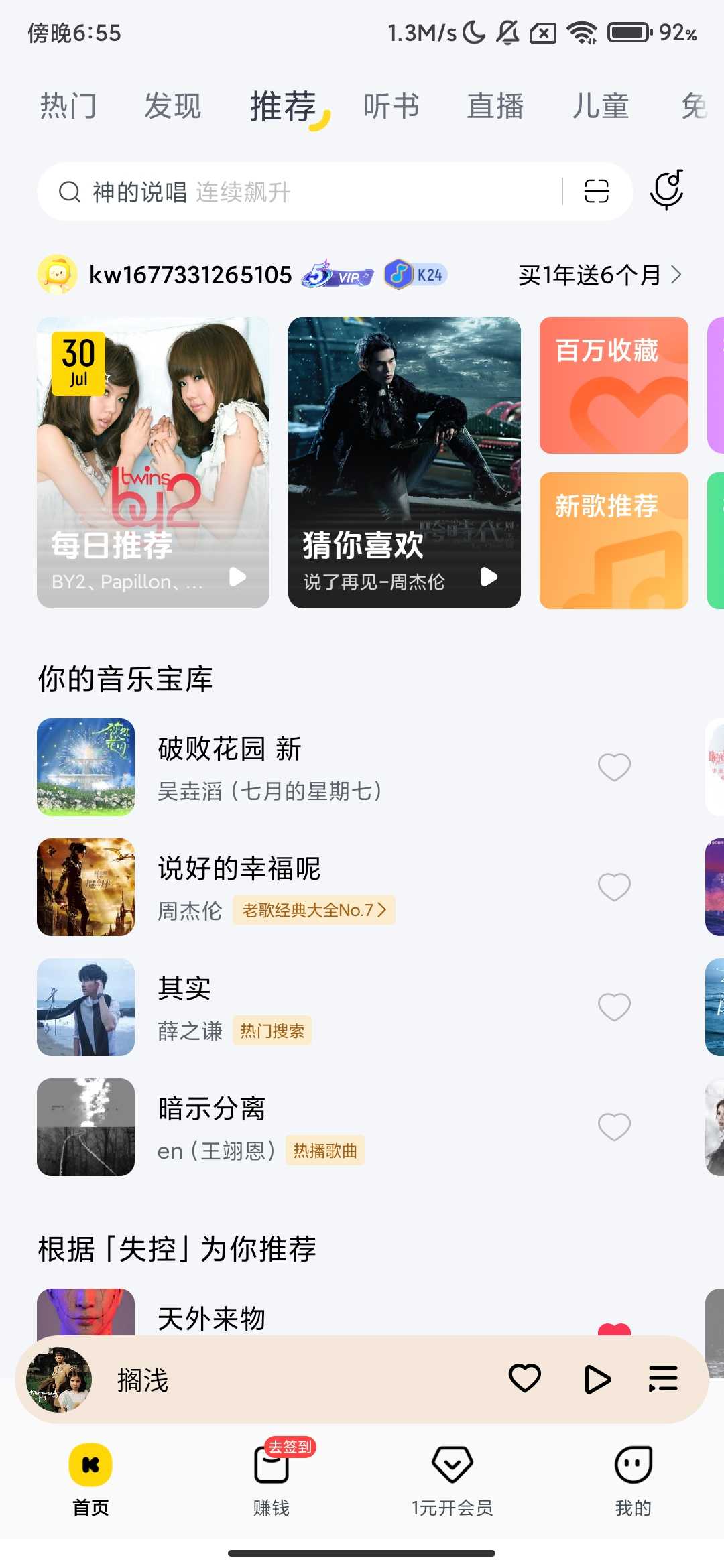Open the 老歌经典大全No.7 tag
The image size is (724, 1568).
click(x=314, y=910)
